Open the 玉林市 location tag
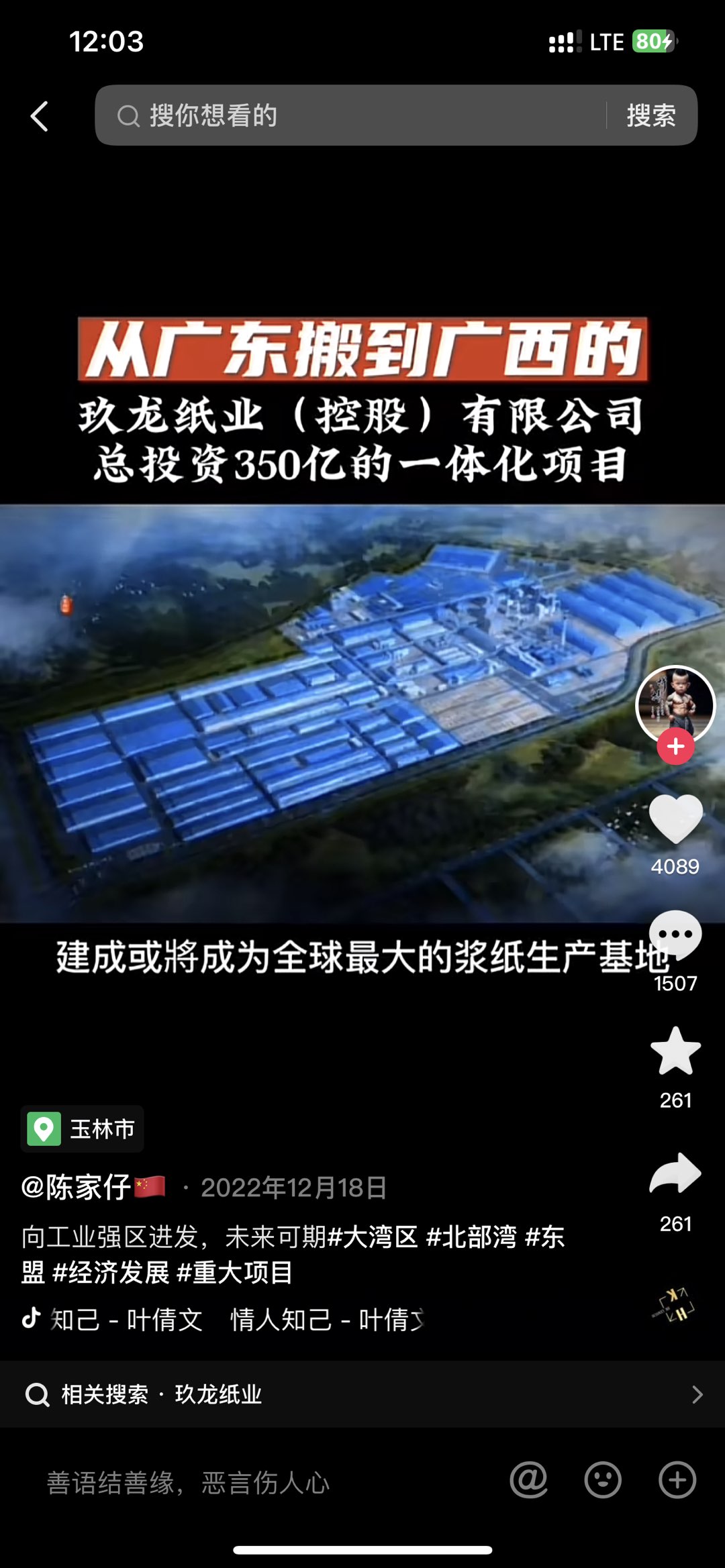 tap(83, 1129)
